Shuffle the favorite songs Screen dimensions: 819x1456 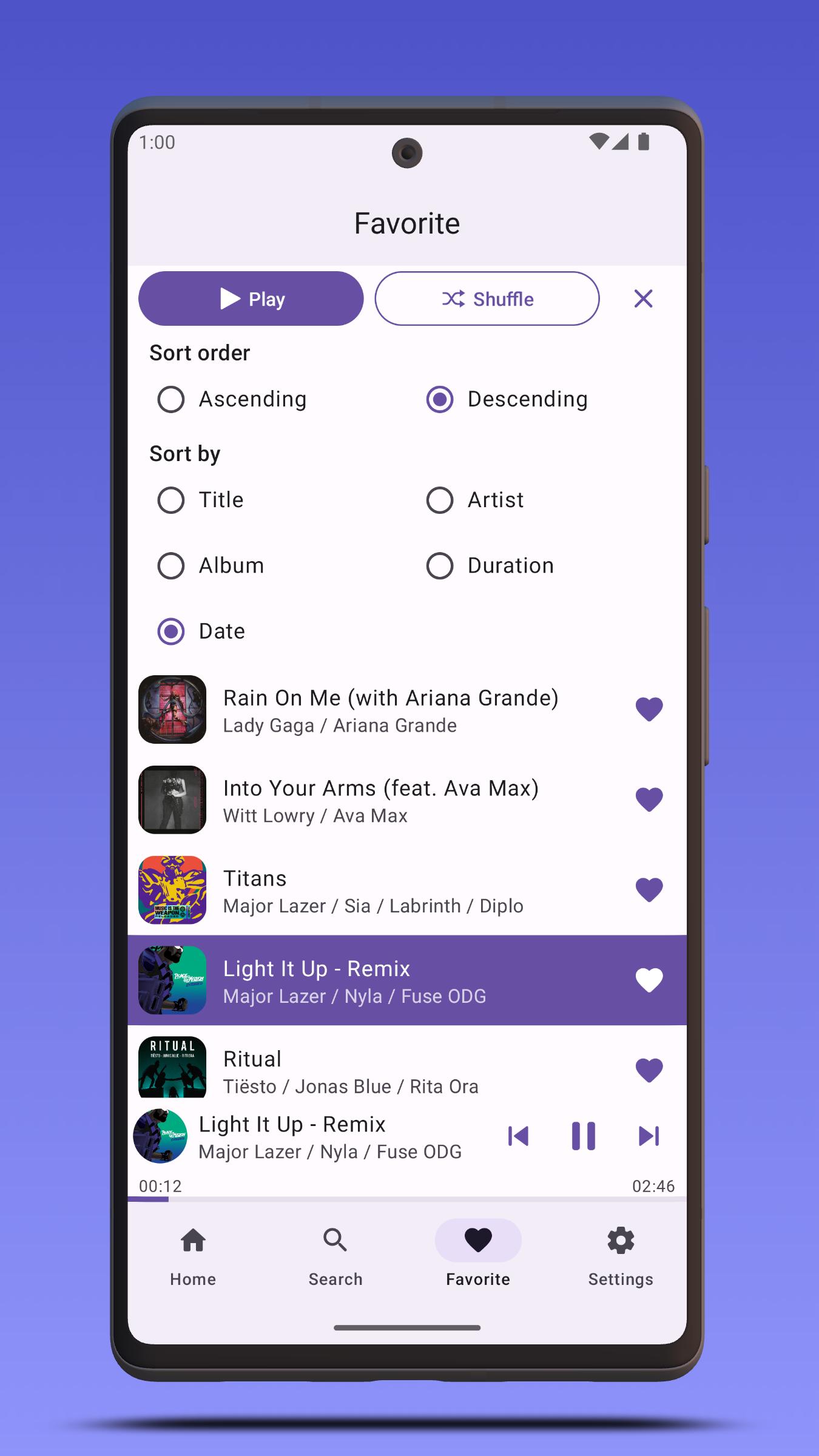(x=487, y=298)
